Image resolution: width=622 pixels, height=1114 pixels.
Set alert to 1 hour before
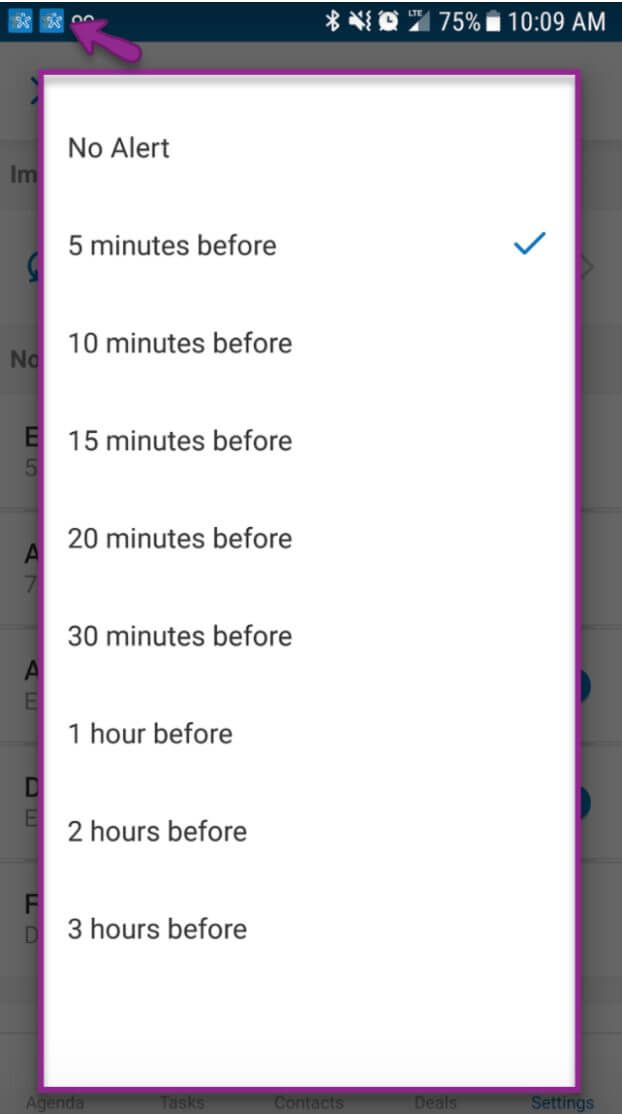[150, 734]
